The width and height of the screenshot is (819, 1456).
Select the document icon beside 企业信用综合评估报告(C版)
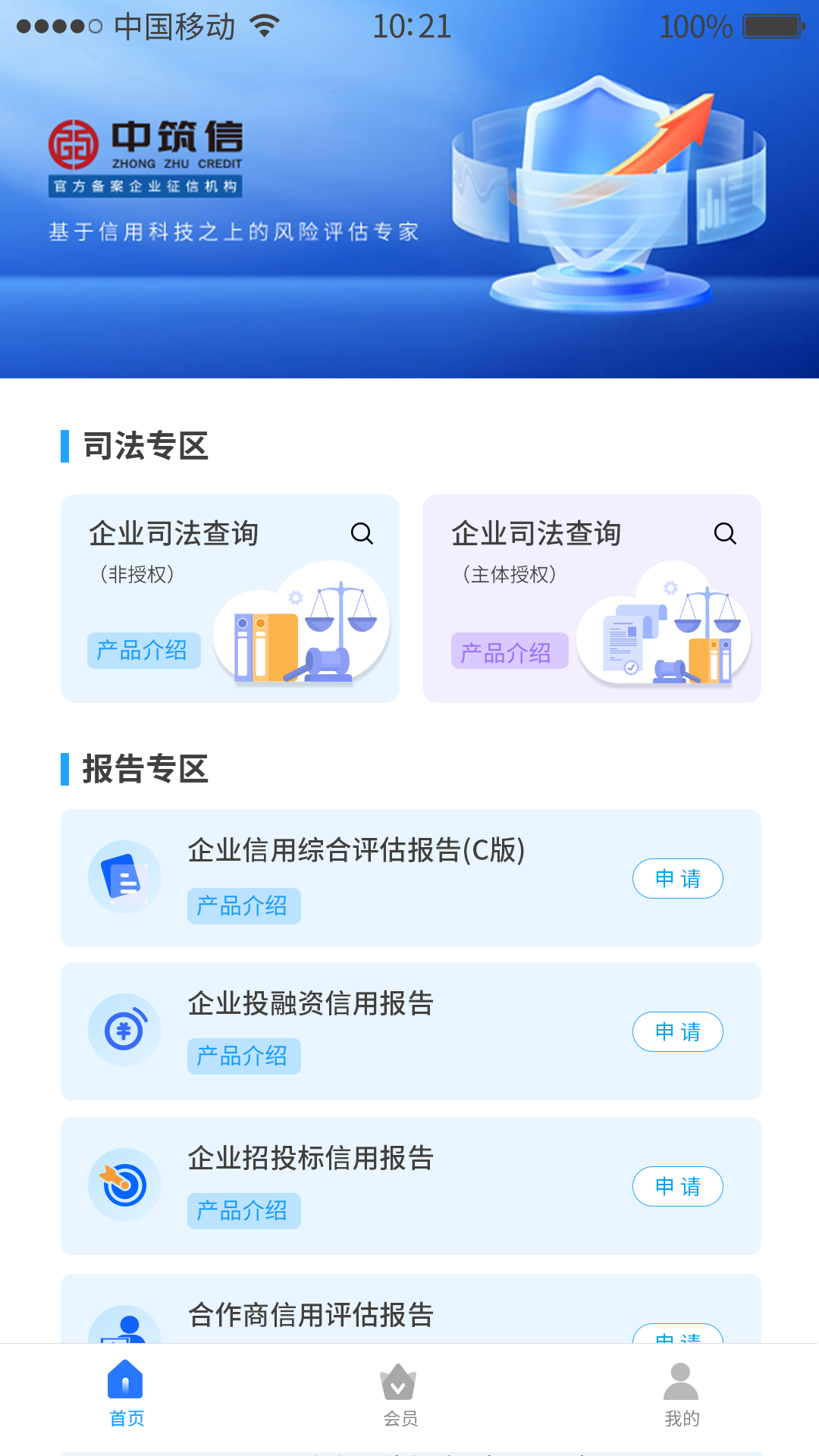124,877
